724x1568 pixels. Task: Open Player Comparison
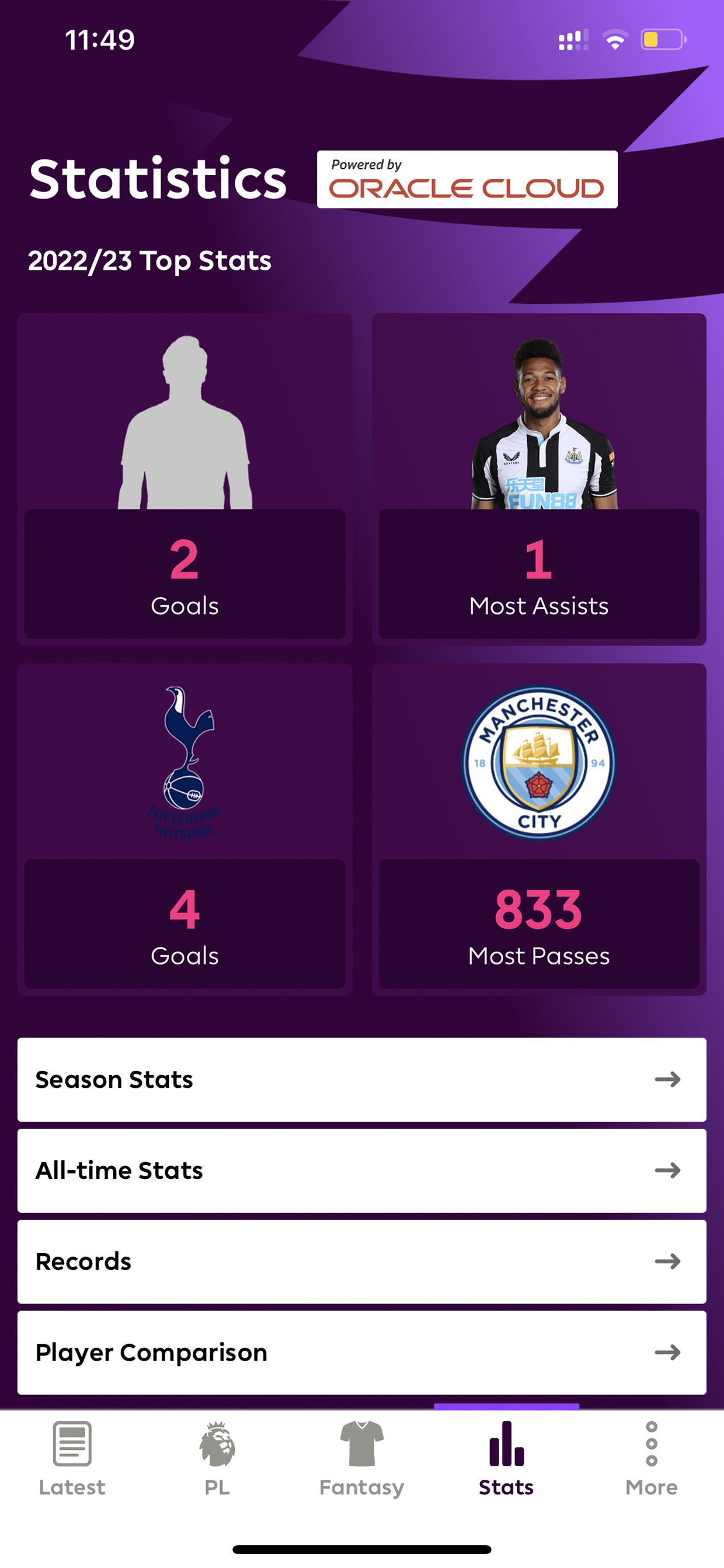pos(362,1352)
